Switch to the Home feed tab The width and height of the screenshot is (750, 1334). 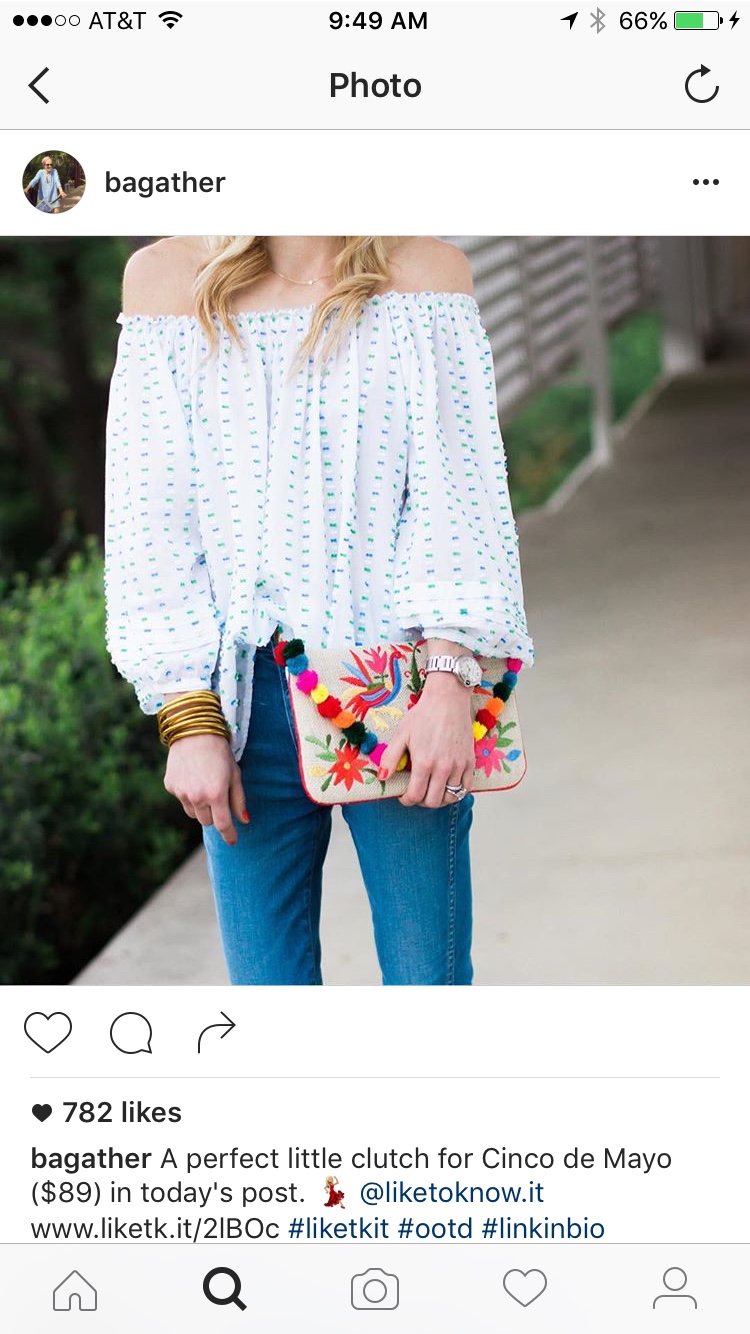tap(75, 1289)
